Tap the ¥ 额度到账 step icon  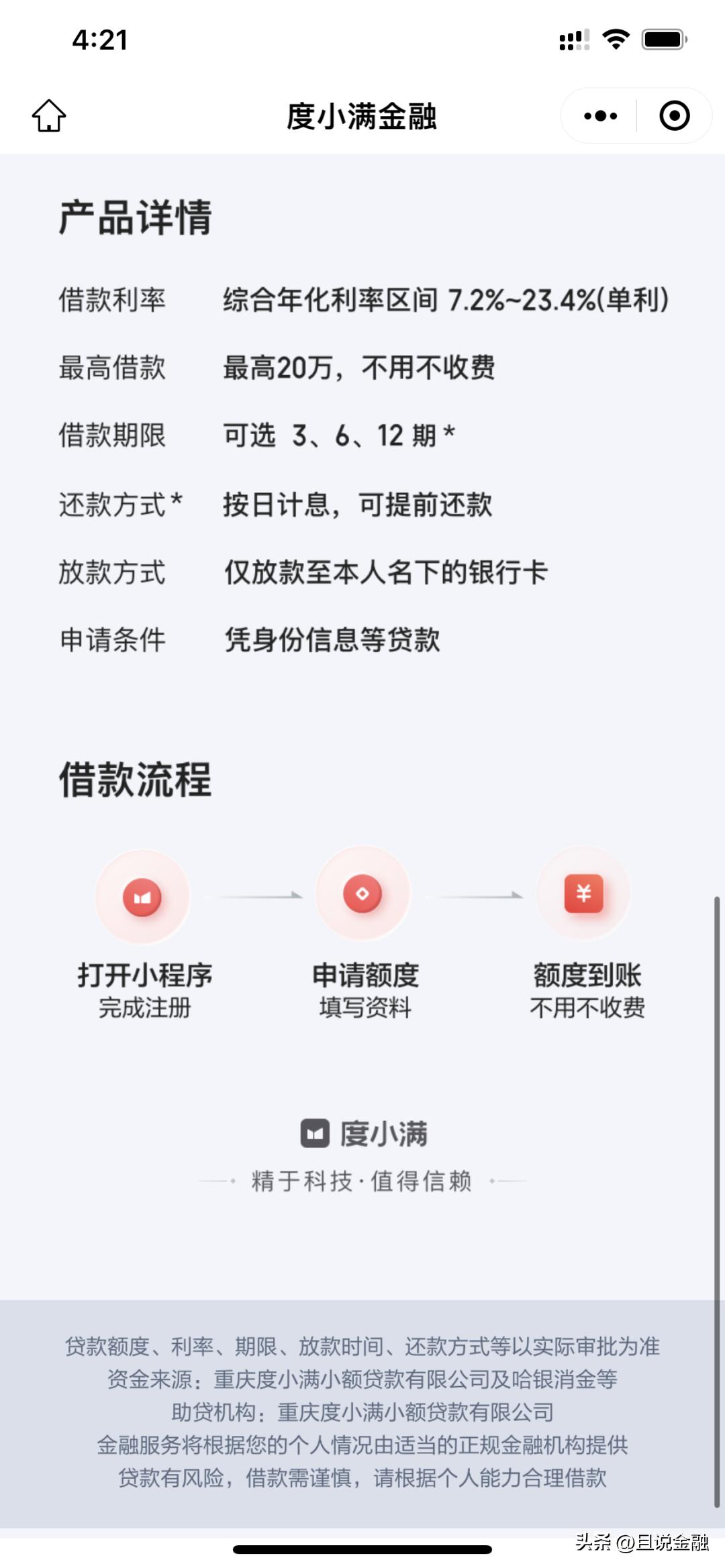click(583, 894)
